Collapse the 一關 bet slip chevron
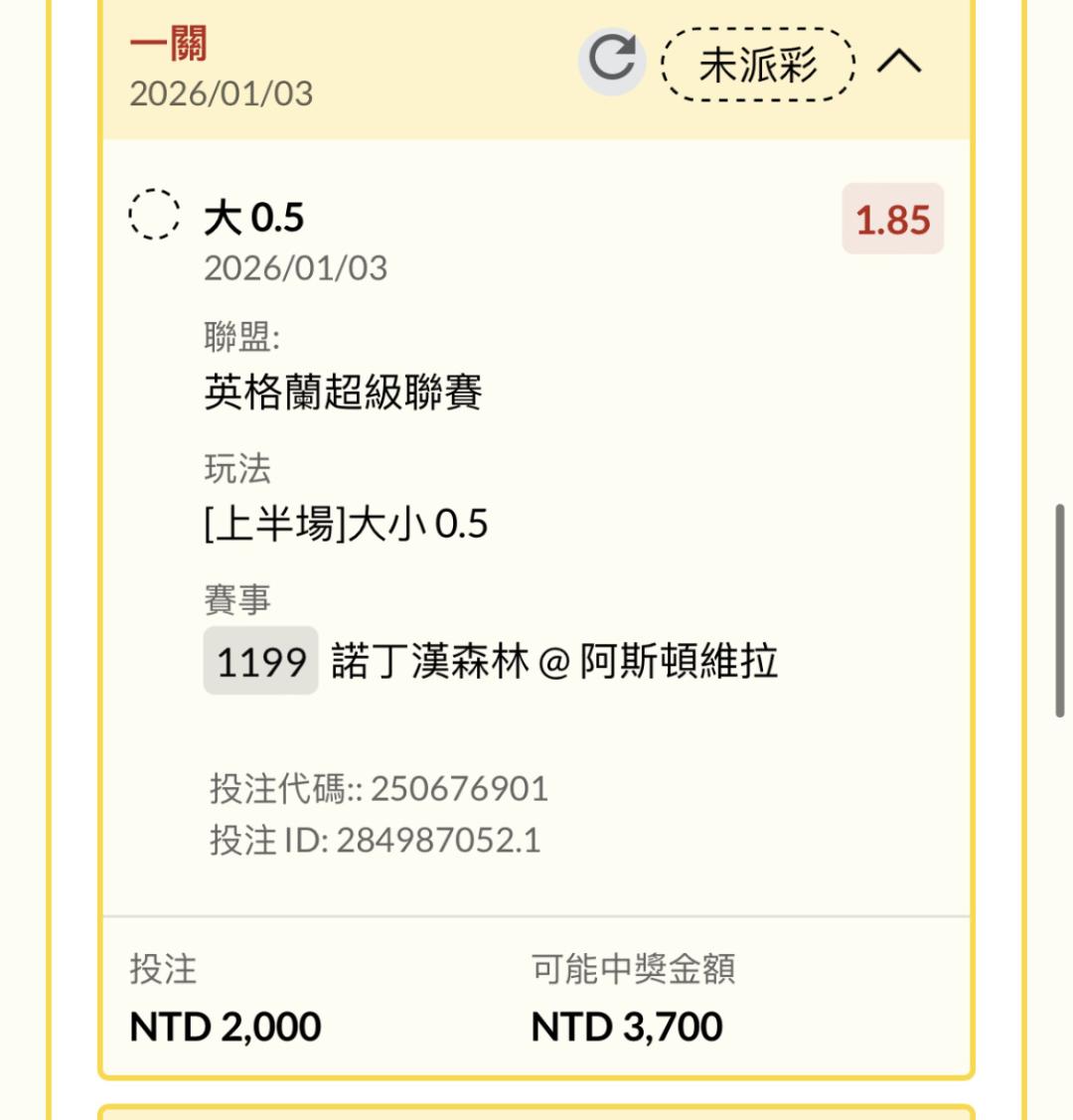This screenshot has height=1120, width=1073. click(899, 62)
